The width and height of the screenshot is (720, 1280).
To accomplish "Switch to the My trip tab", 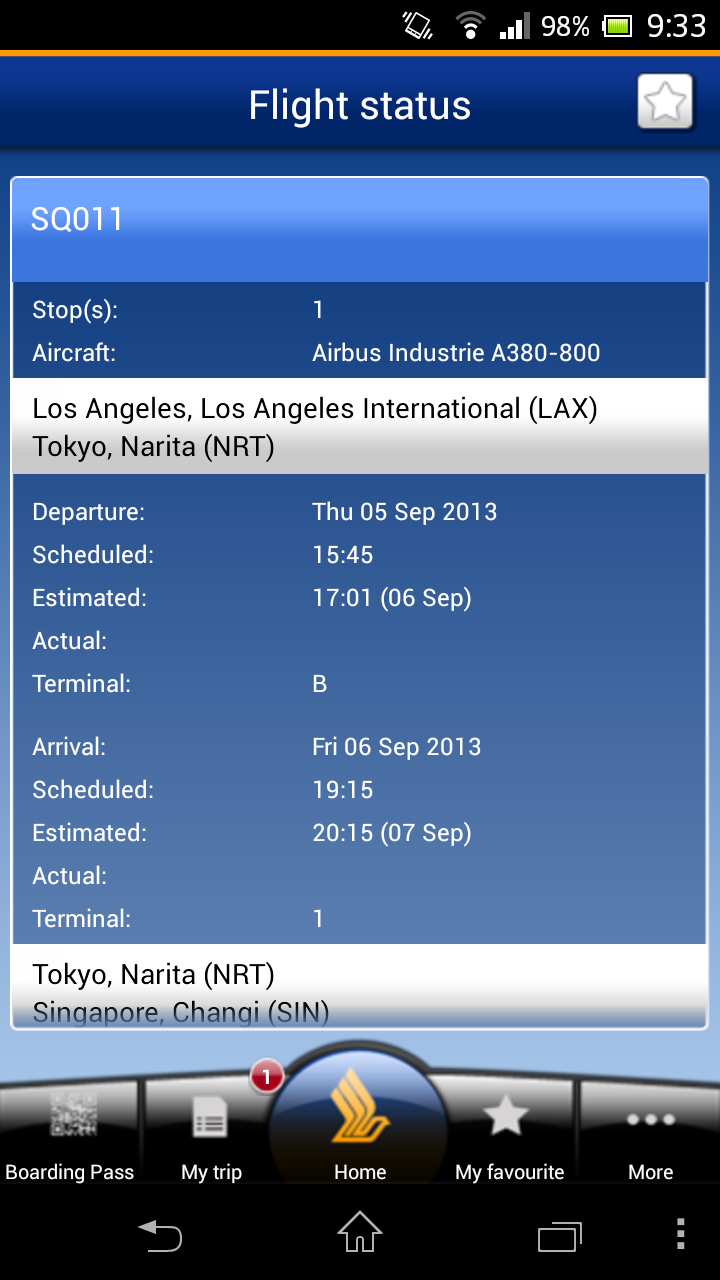I will 211,1135.
